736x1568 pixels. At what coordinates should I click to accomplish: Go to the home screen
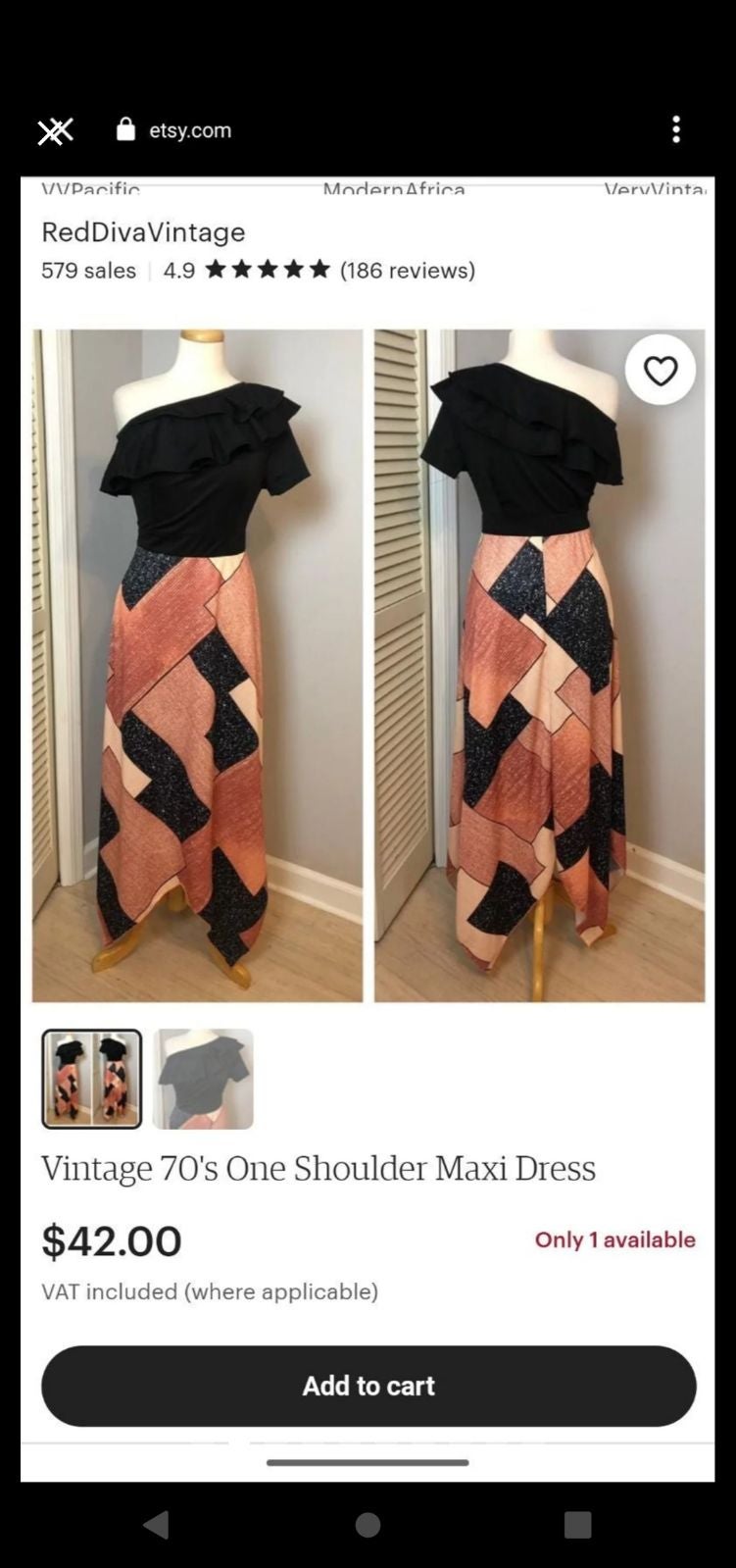point(368,1524)
